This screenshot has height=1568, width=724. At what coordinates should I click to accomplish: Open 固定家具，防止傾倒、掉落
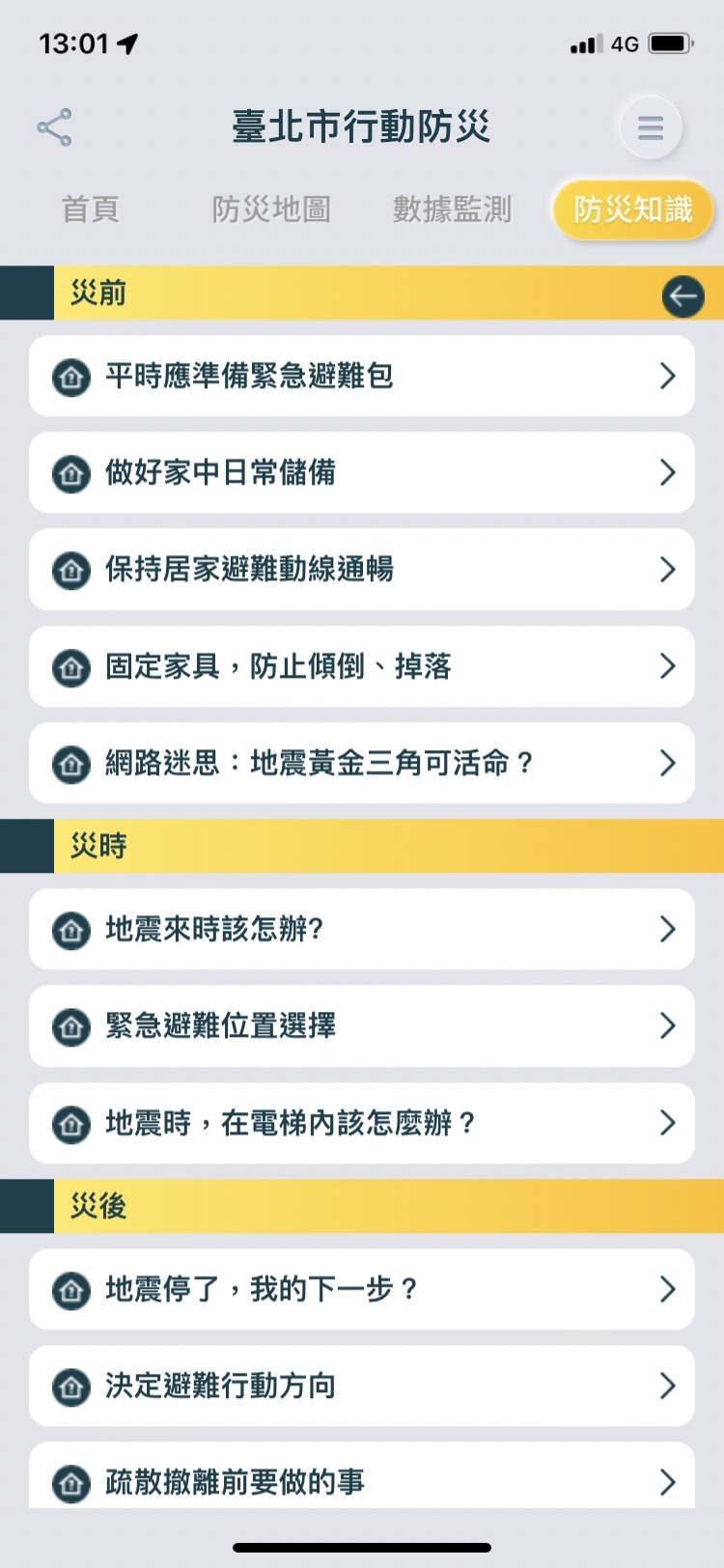coord(362,666)
